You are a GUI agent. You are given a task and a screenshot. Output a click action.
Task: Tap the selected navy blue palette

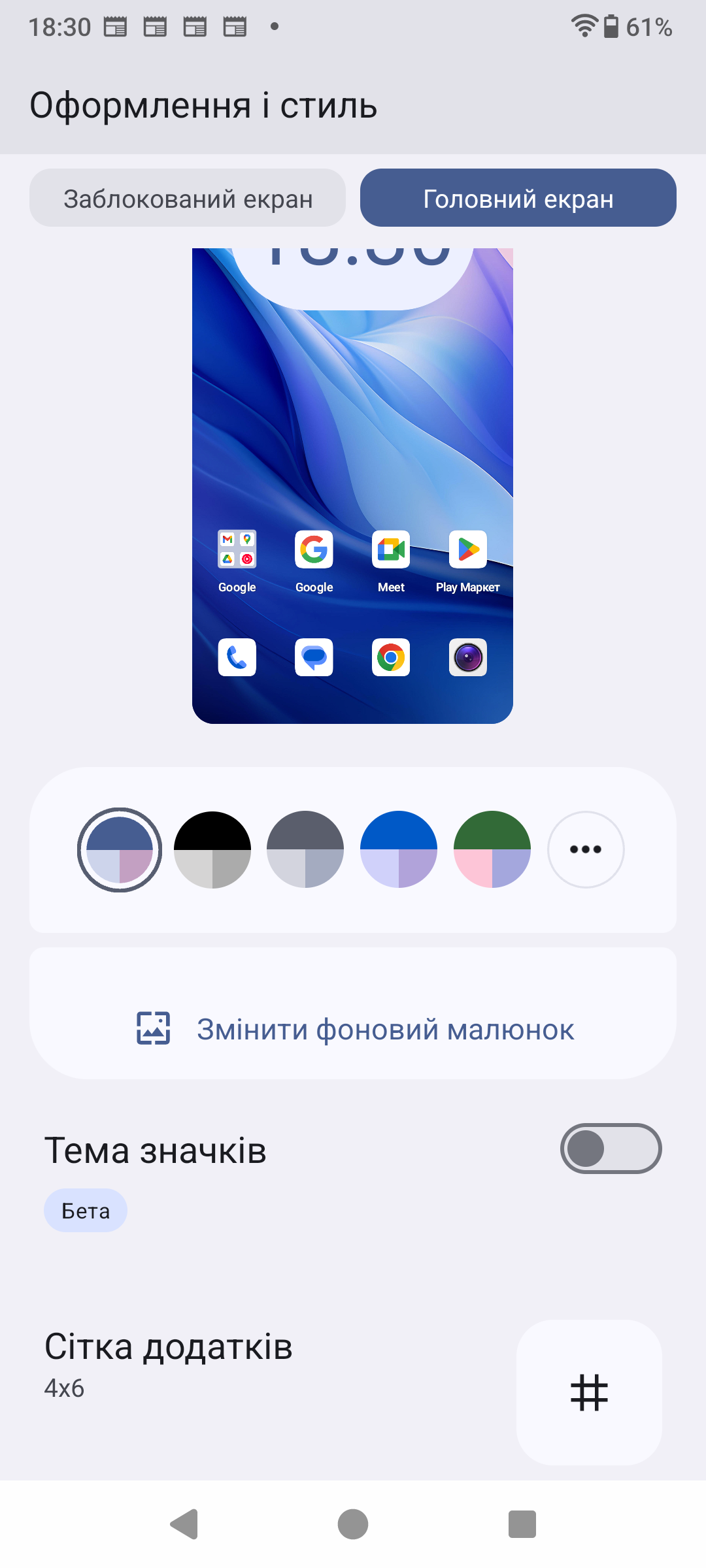(120, 849)
